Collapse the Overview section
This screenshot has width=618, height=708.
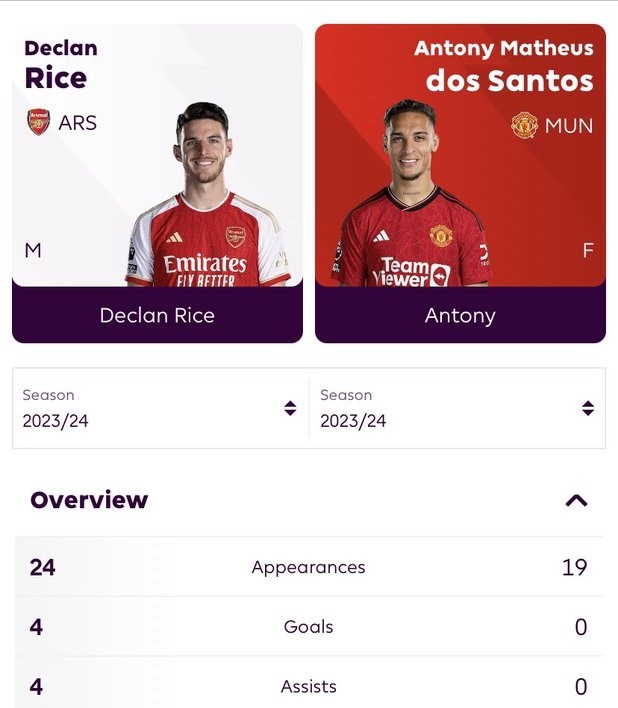pyautogui.click(x=576, y=501)
